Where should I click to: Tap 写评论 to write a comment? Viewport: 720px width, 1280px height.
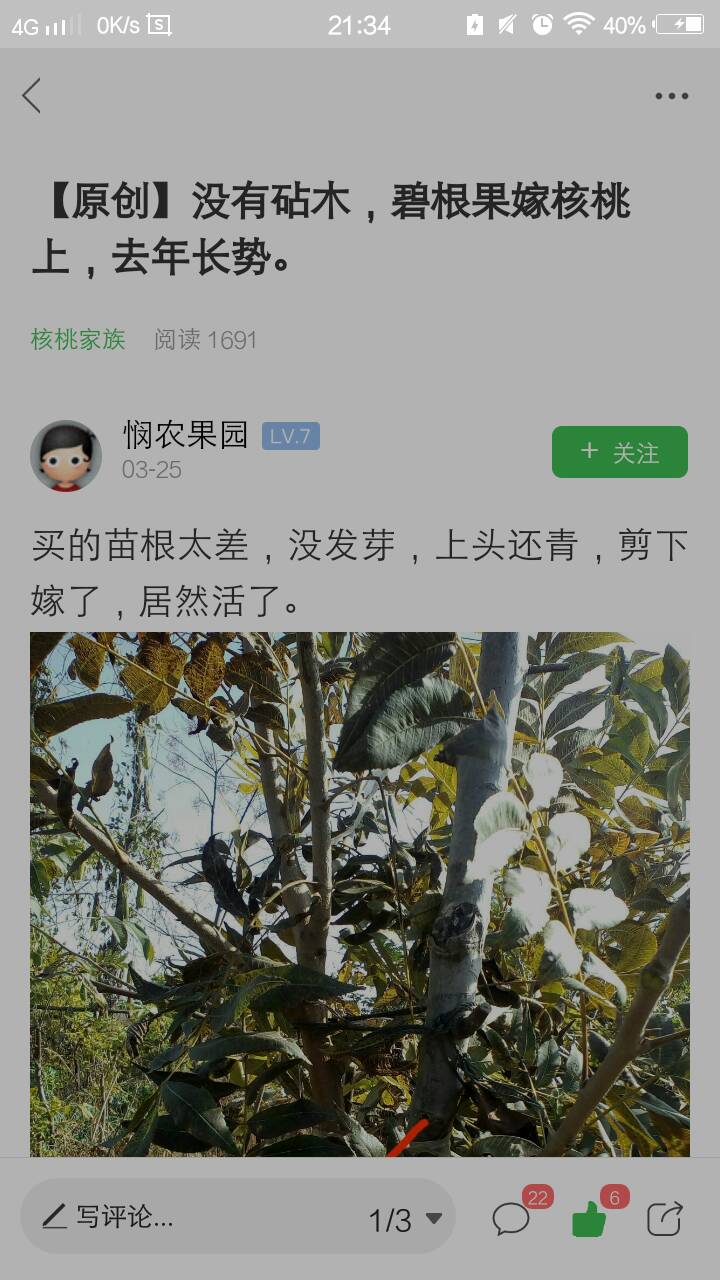tap(109, 1217)
